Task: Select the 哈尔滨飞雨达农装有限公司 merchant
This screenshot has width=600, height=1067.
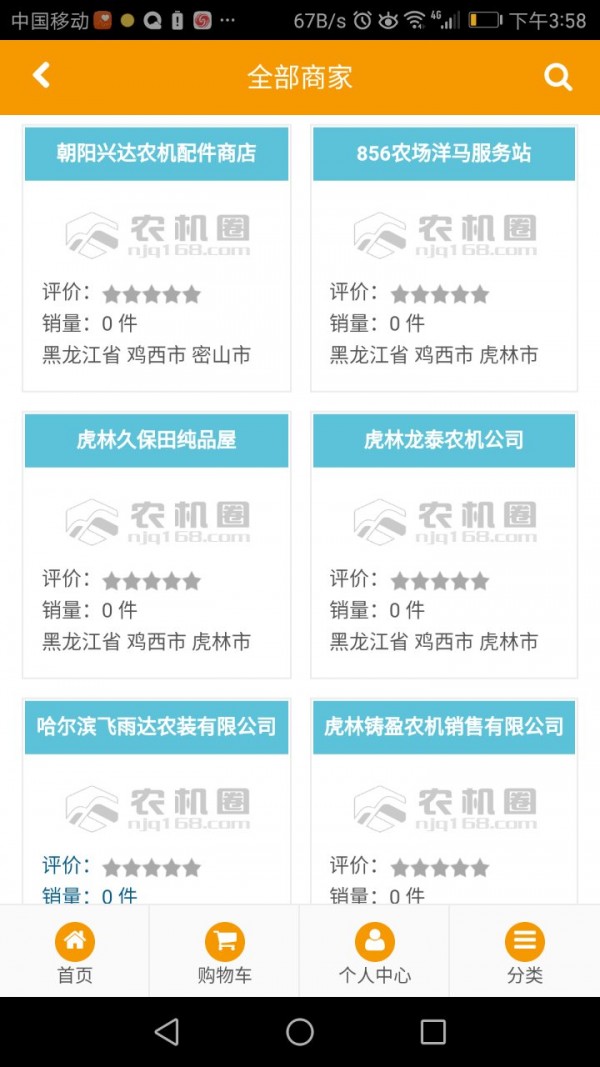Action: pyautogui.click(x=156, y=727)
